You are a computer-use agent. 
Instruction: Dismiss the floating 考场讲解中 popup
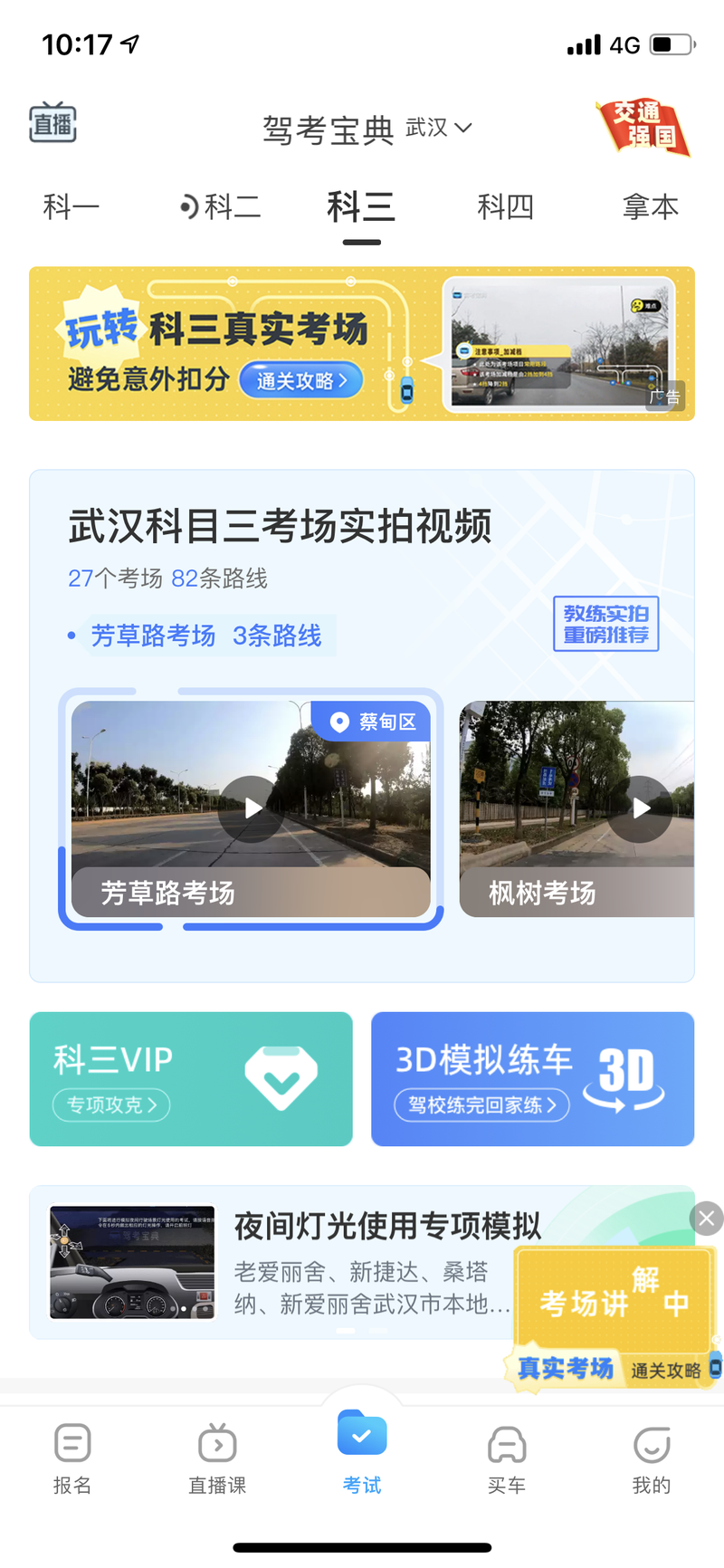tap(707, 1219)
